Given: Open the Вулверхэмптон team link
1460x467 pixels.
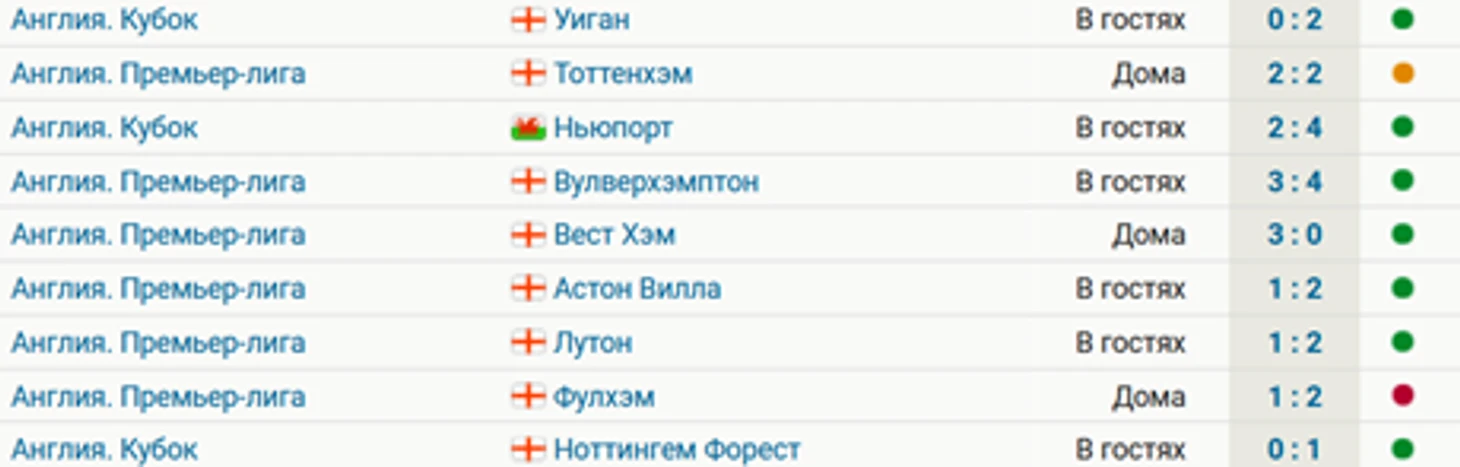Looking at the screenshot, I should (x=656, y=182).
